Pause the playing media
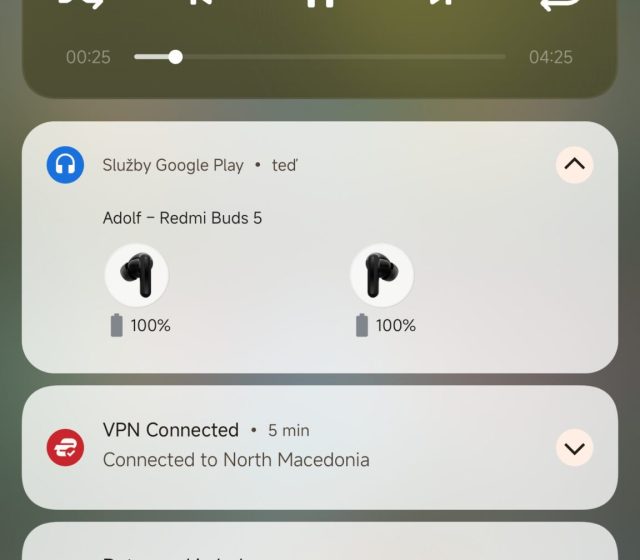The height and width of the screenshot is (560, 640). pyautogui.click(x=320, y=3)
